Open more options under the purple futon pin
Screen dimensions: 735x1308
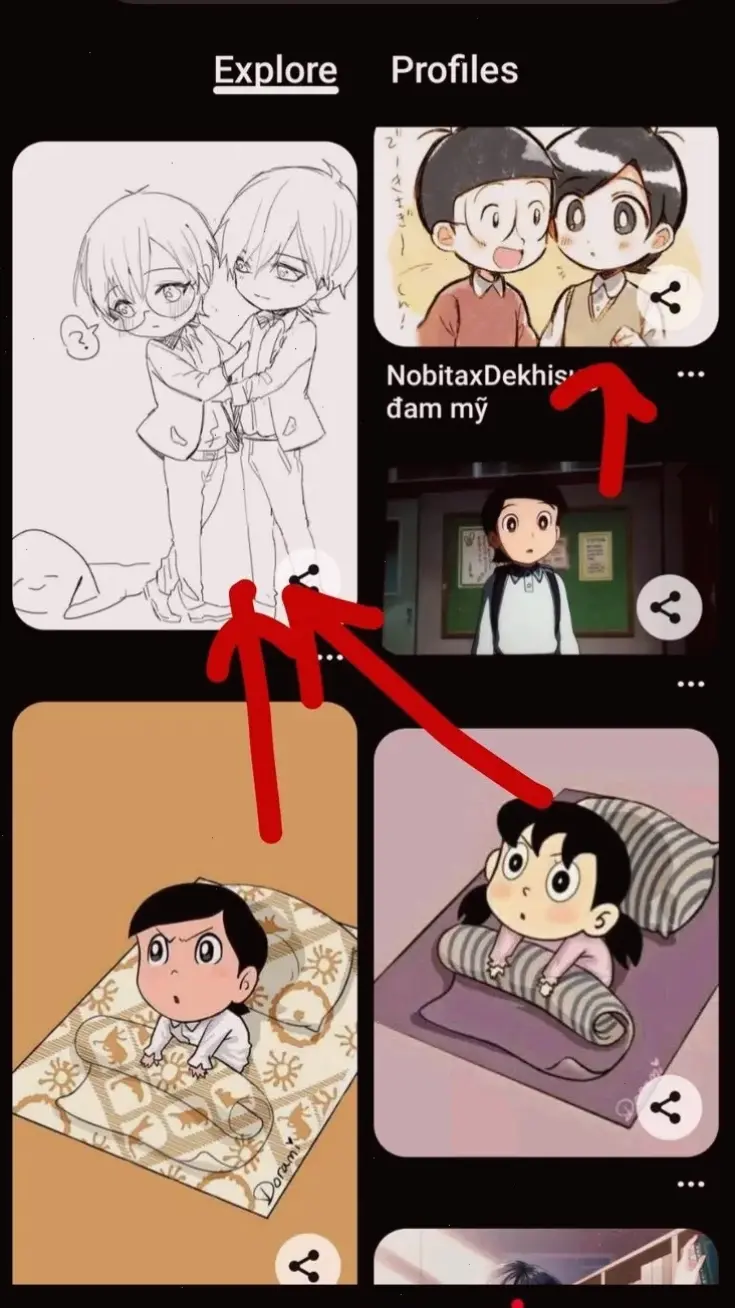[690, 1185]
